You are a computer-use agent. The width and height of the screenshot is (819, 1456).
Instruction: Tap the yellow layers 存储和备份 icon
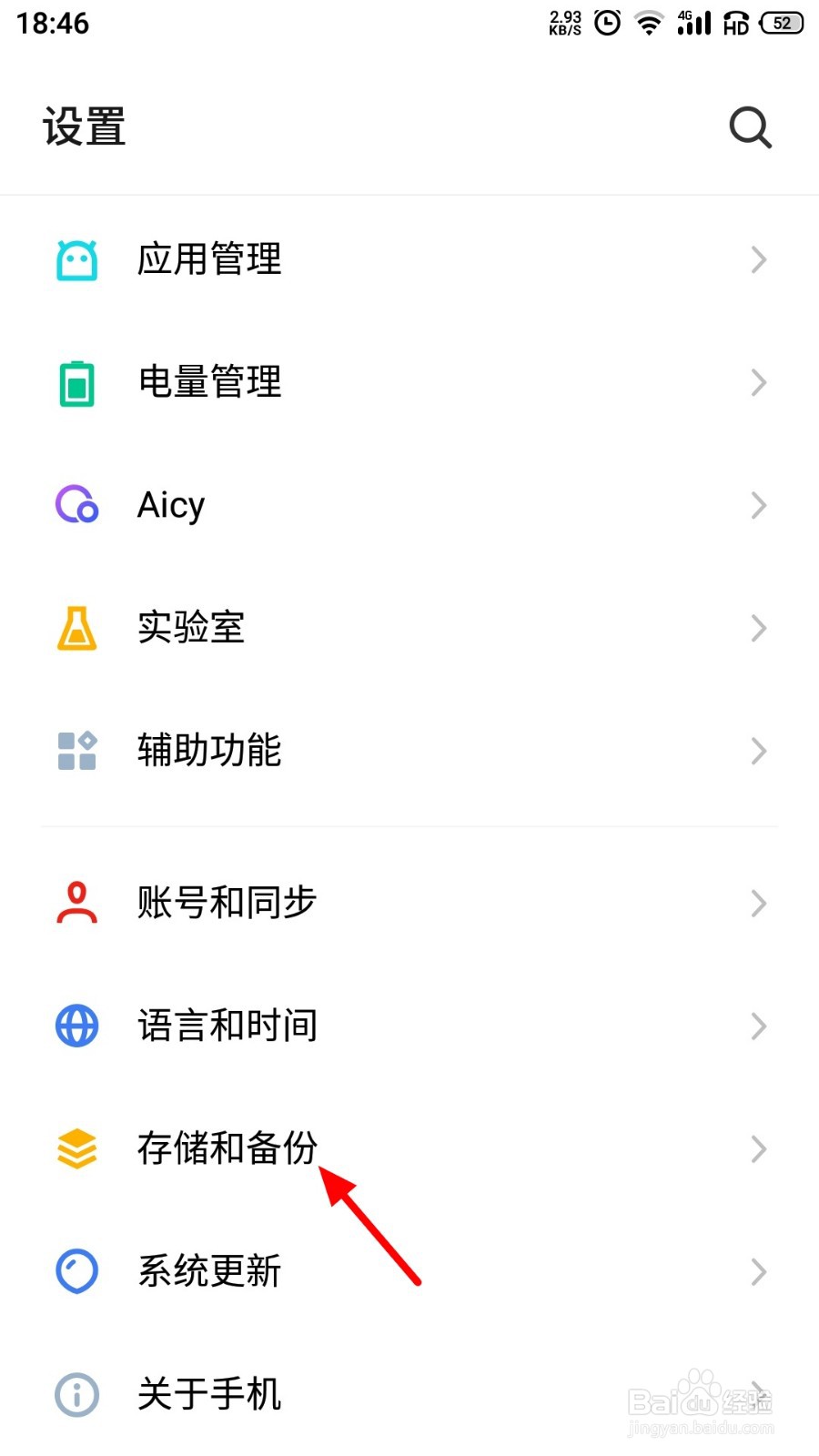pos(77,1148)
